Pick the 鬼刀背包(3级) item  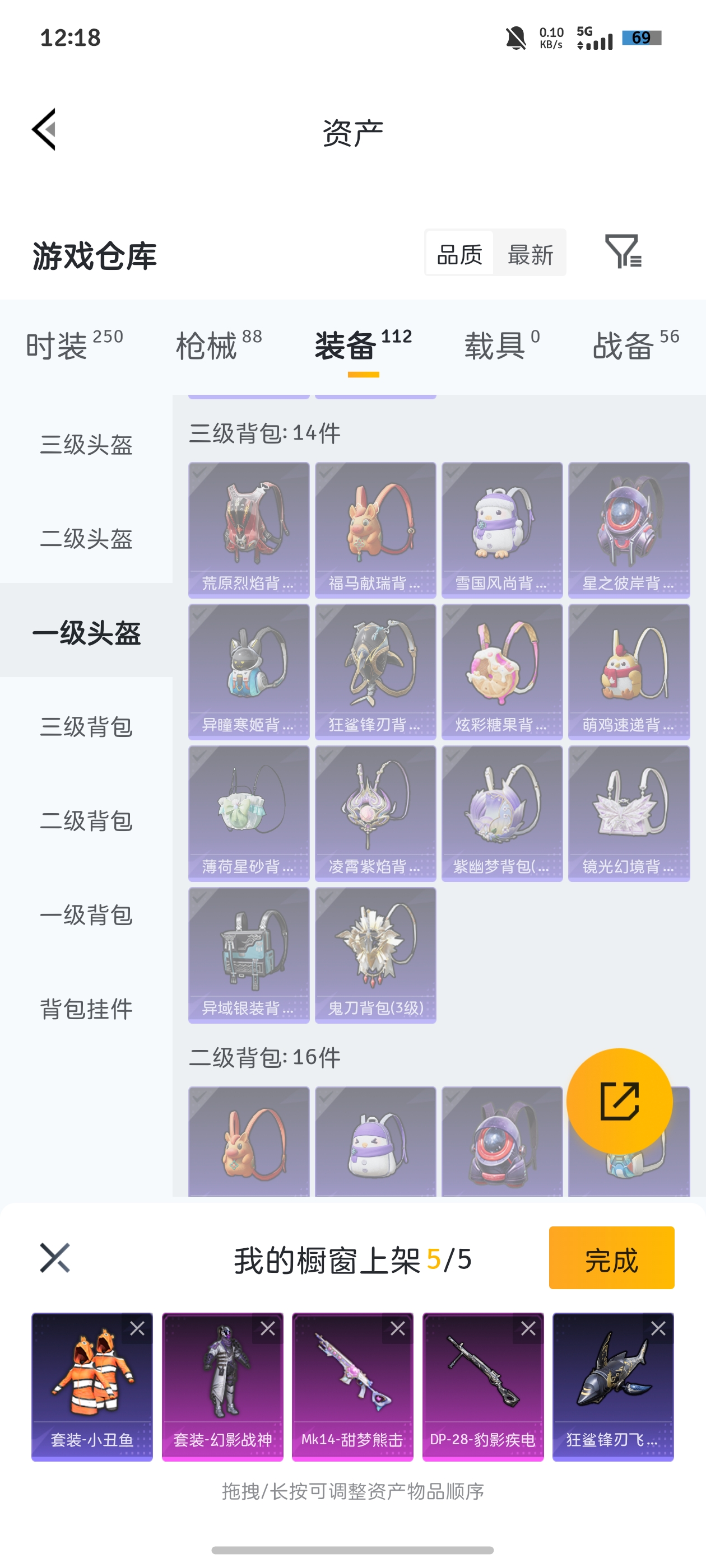tap(375, 955)
